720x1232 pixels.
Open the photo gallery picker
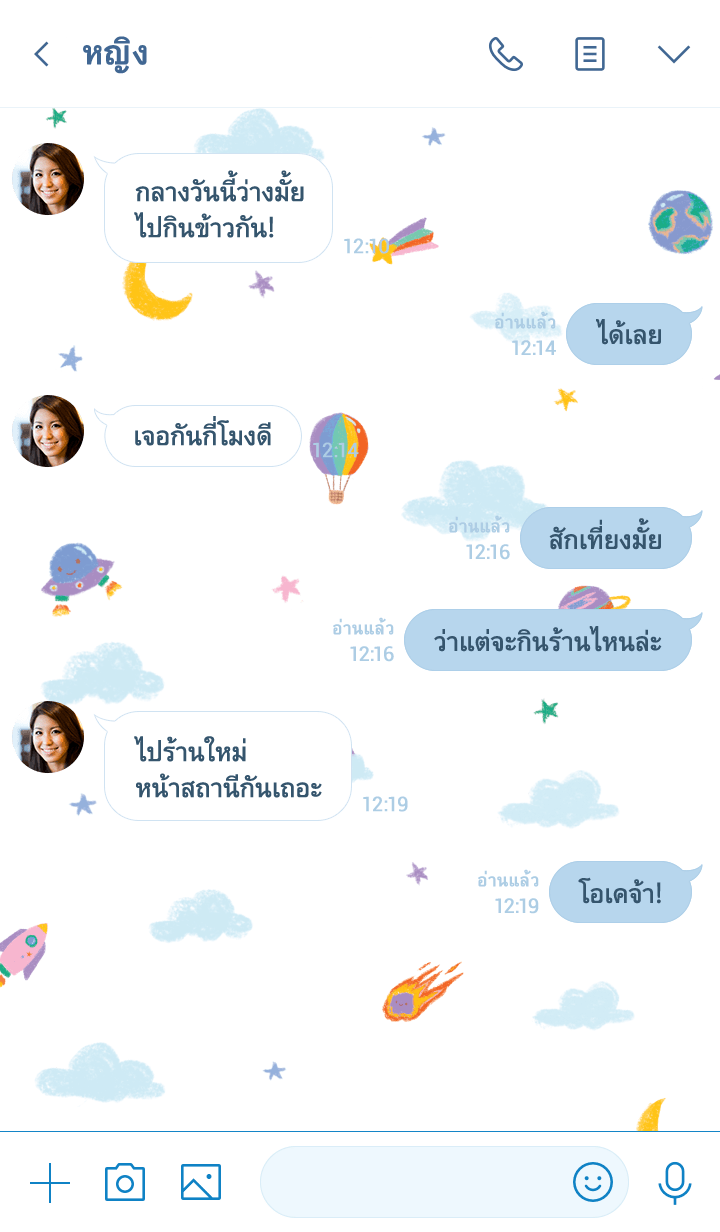201,1183
